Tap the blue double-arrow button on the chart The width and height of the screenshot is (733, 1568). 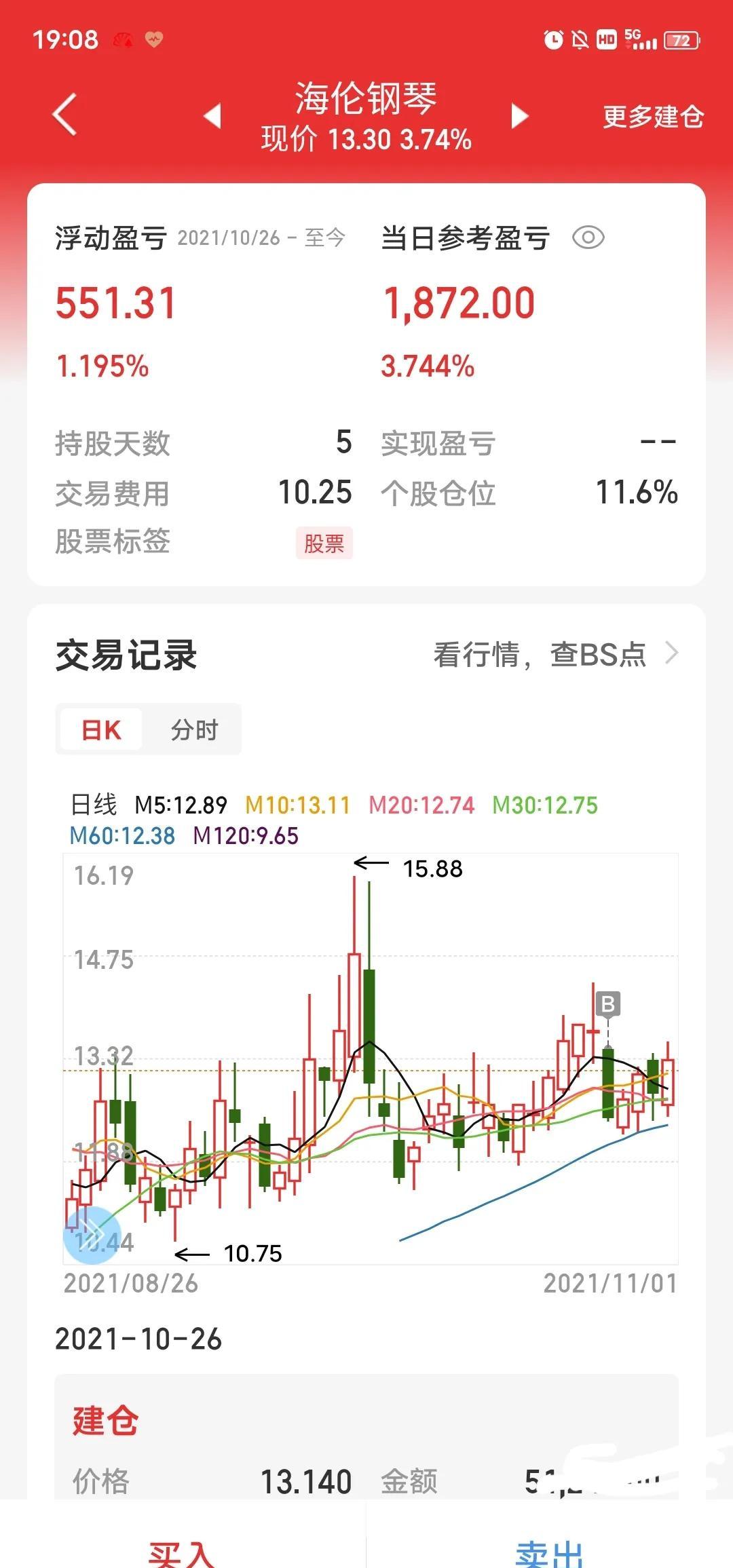coord(92,1235)
